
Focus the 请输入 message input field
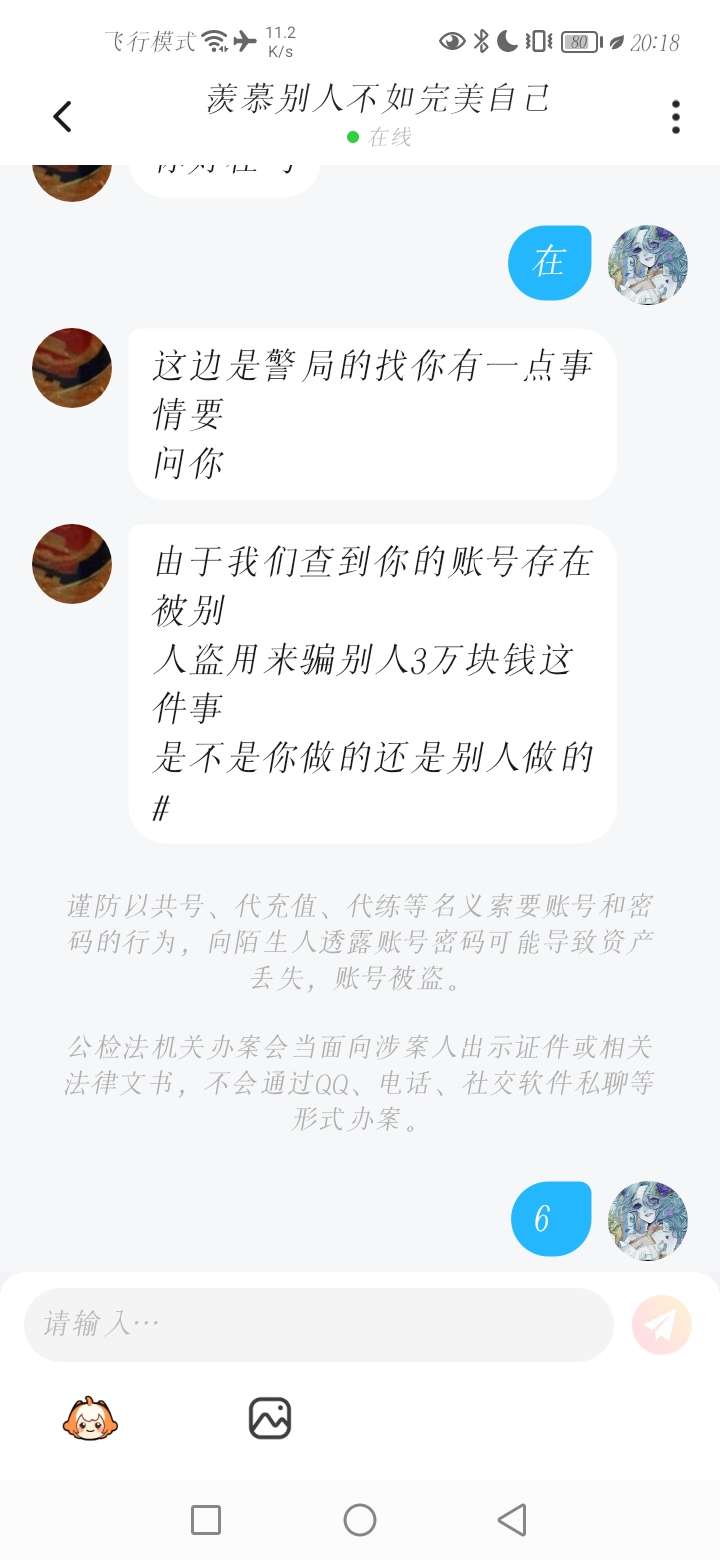(x=318, y=1324)
